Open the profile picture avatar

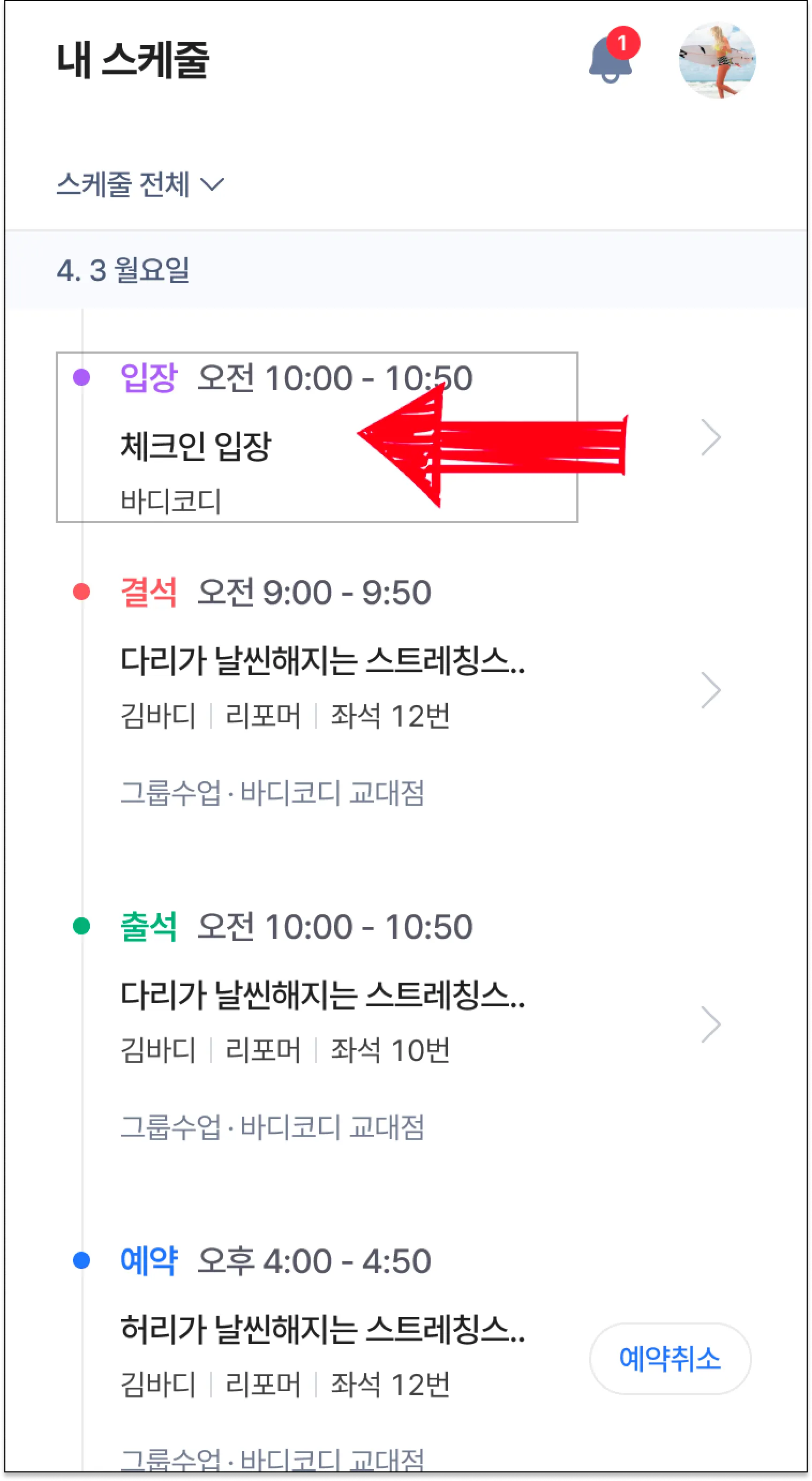tap(717, 61)
